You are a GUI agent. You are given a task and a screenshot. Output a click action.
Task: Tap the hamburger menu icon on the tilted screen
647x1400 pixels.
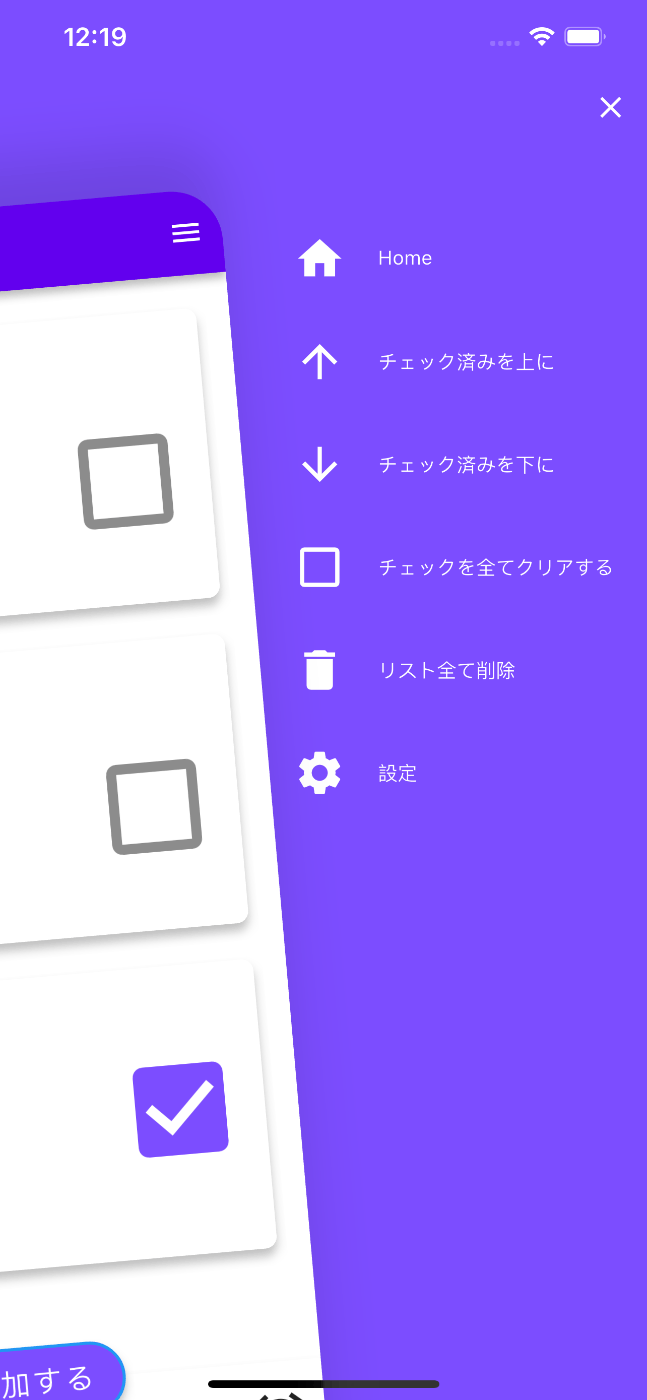point(186,233)
